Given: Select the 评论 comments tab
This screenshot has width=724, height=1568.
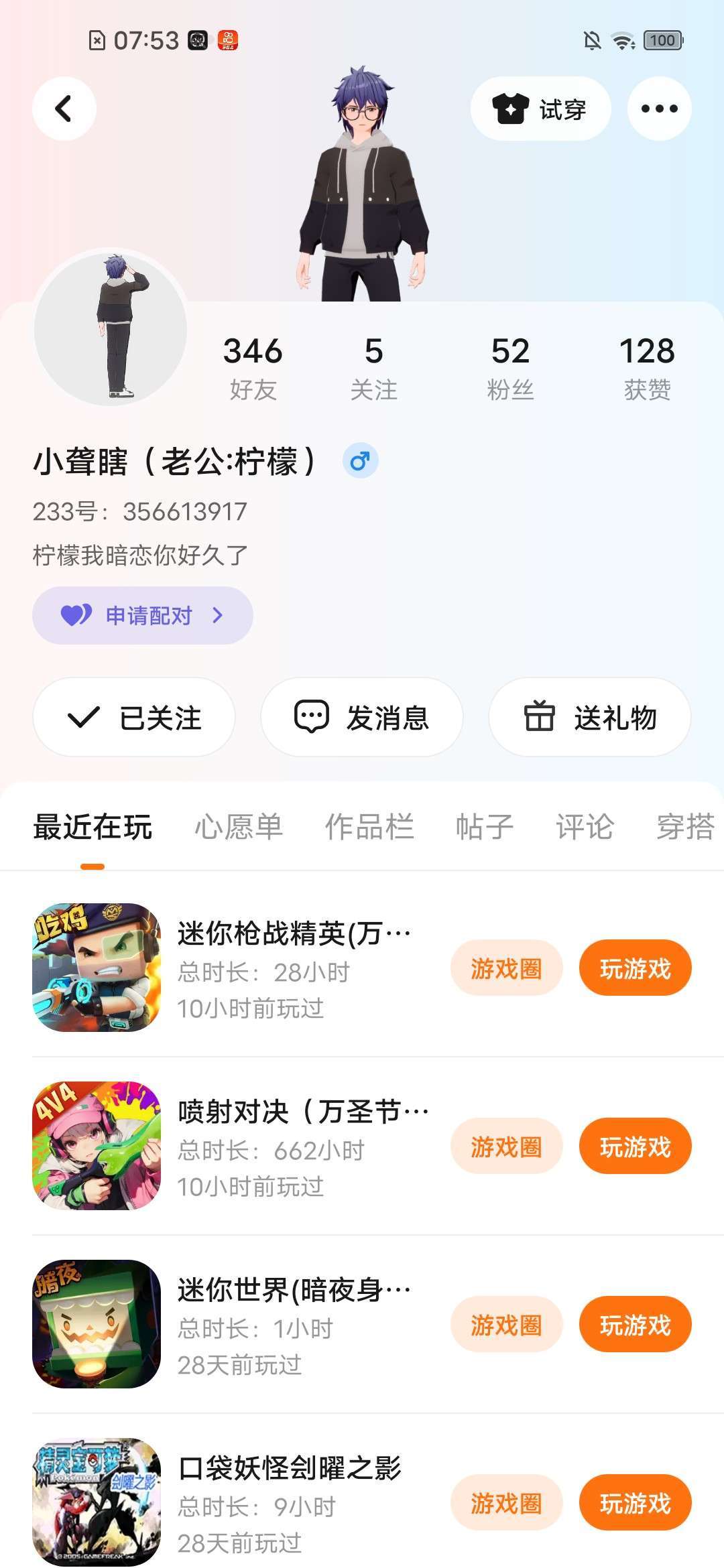Looking at the screenshot, I should [585, 826].
